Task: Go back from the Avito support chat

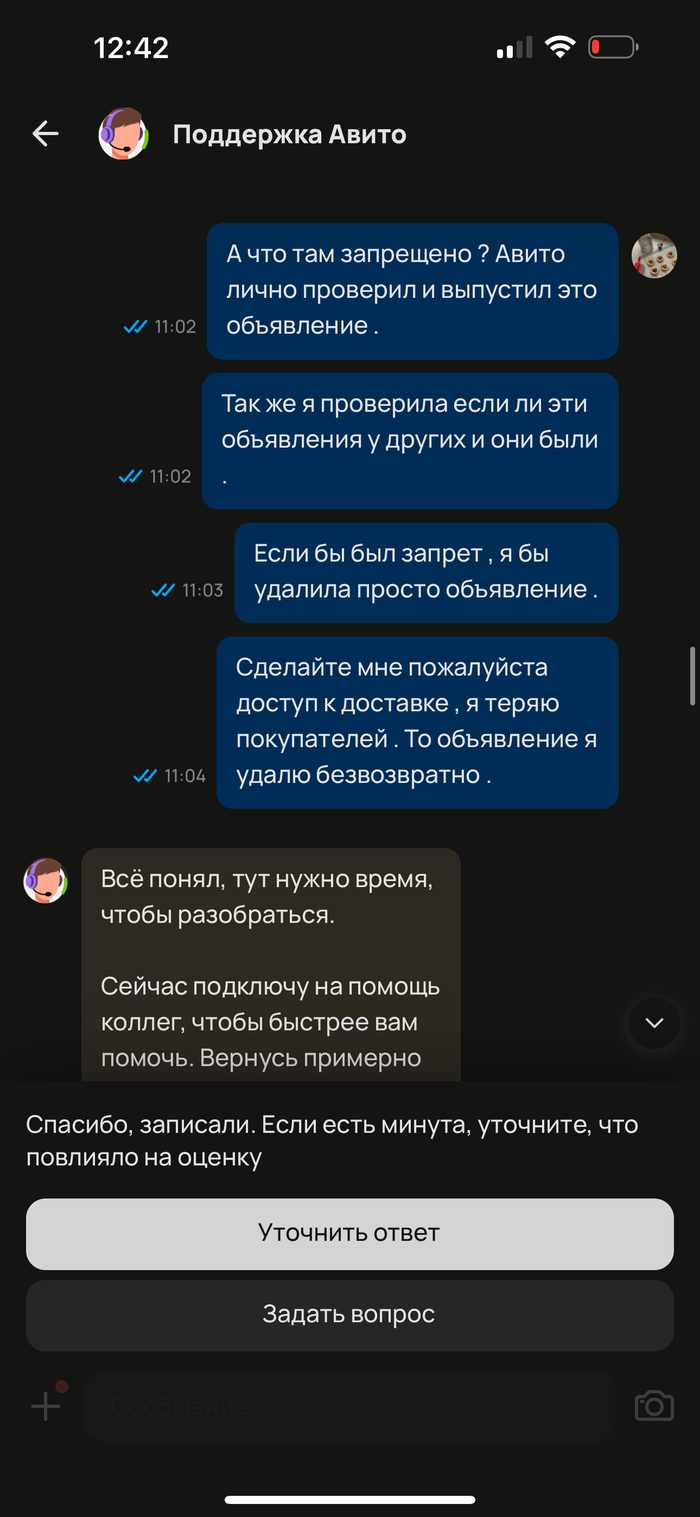Action: point(45,134)
